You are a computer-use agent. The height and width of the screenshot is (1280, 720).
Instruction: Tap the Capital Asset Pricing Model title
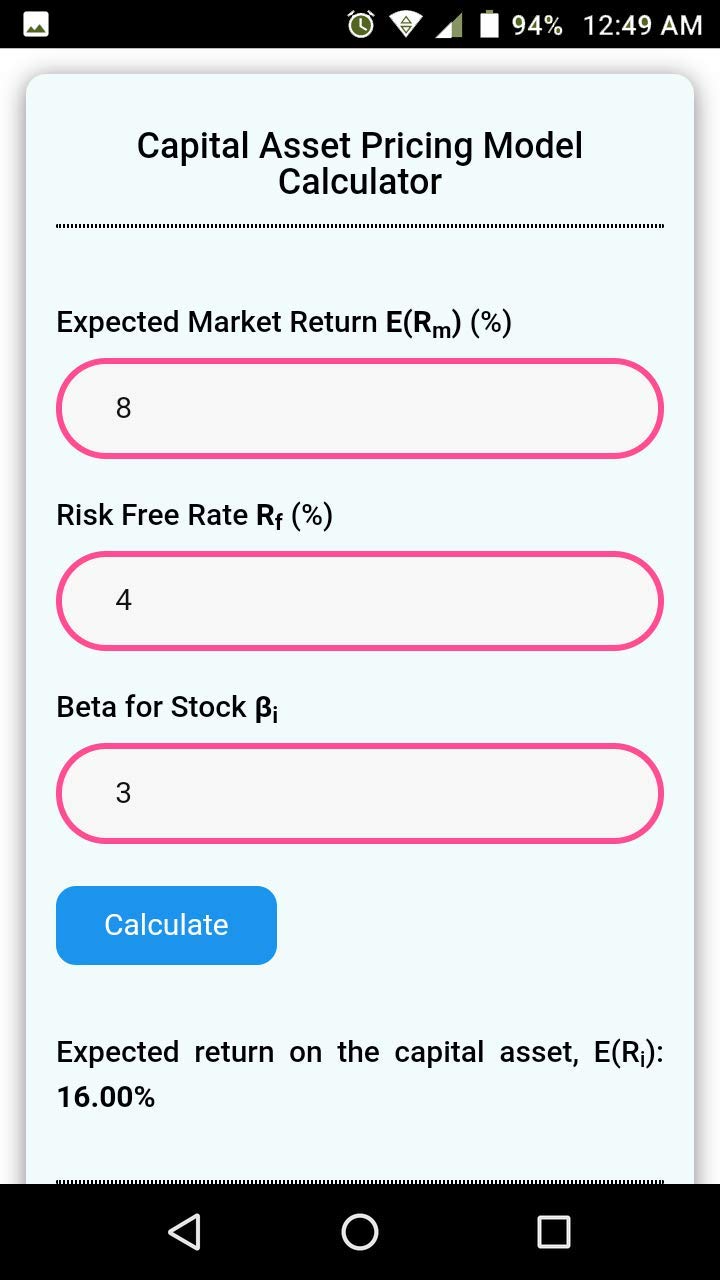(x=360, y=163)
